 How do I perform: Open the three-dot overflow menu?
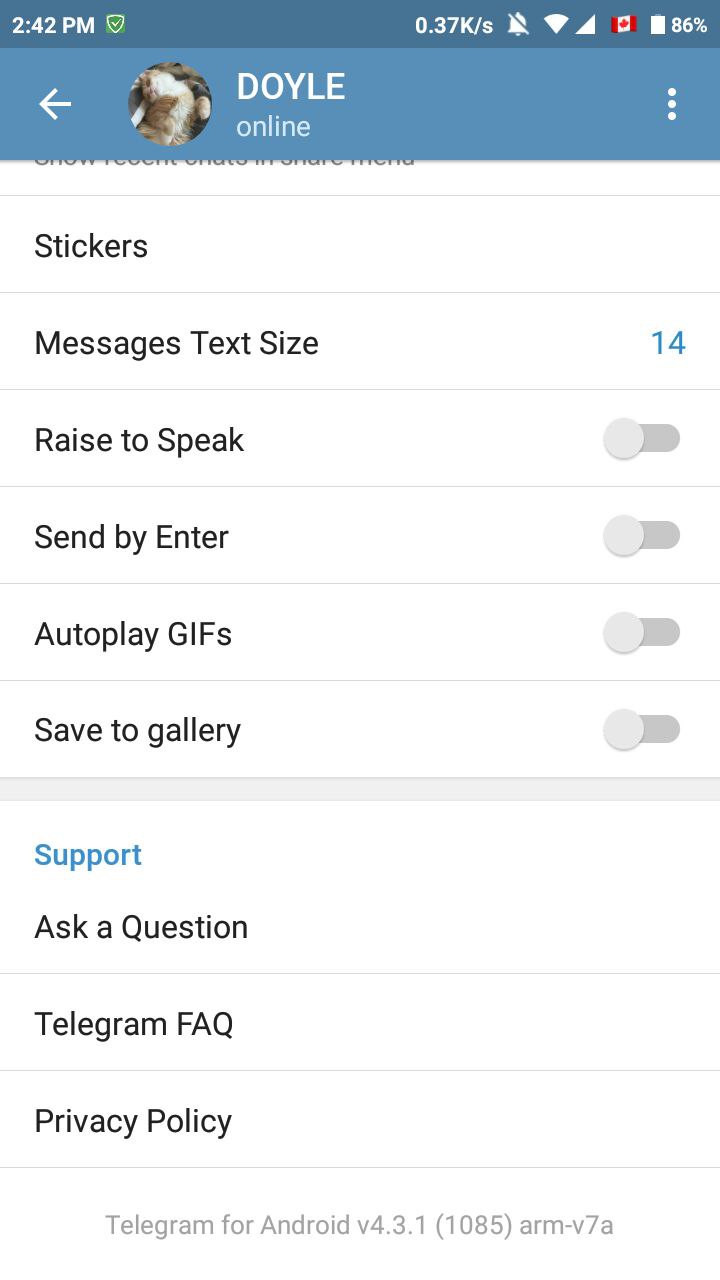coord(671,104)
